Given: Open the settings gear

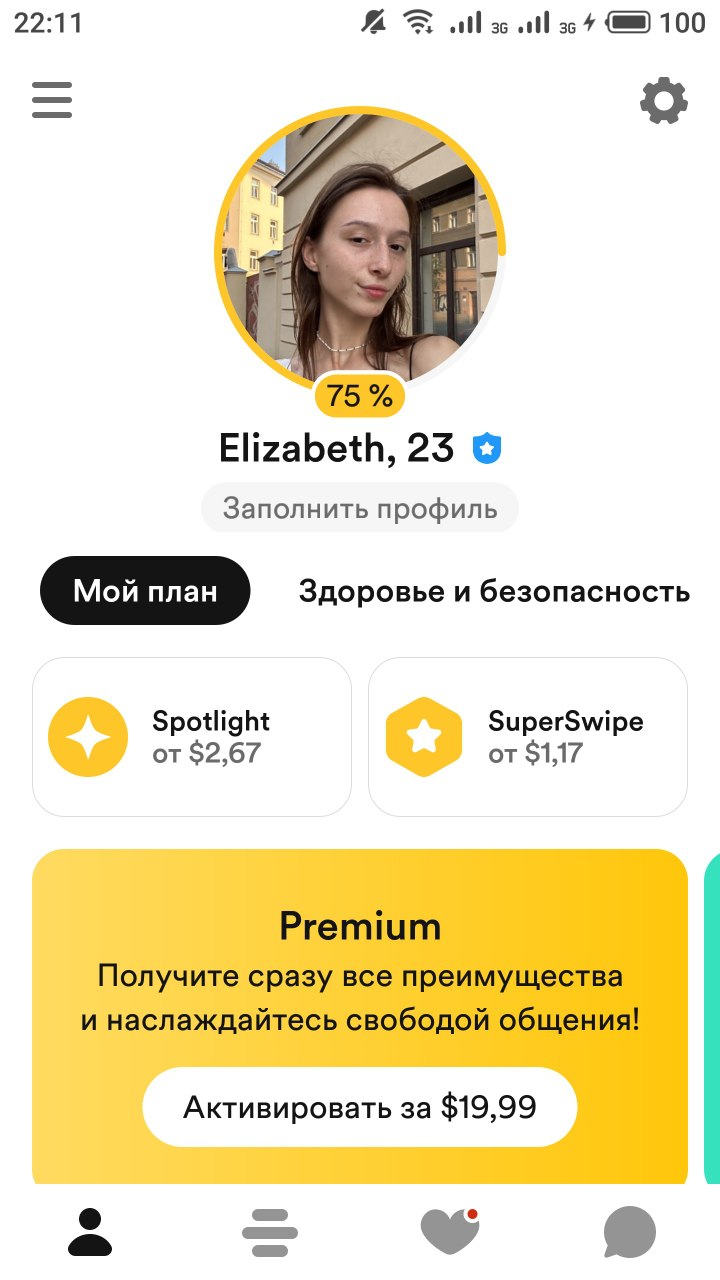Looking at the screenshot, I should (664, 100).
